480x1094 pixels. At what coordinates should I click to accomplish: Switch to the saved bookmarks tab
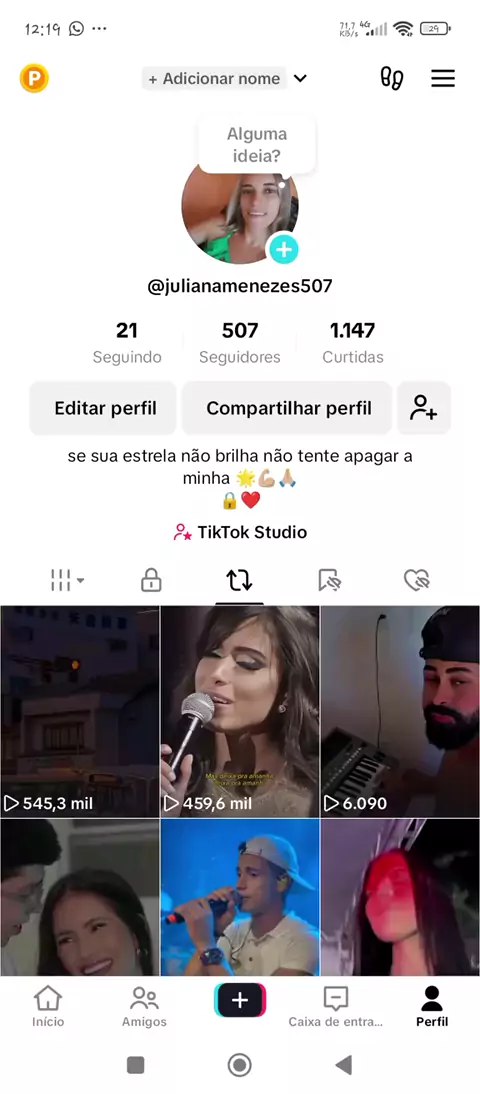tap(329, 580)
